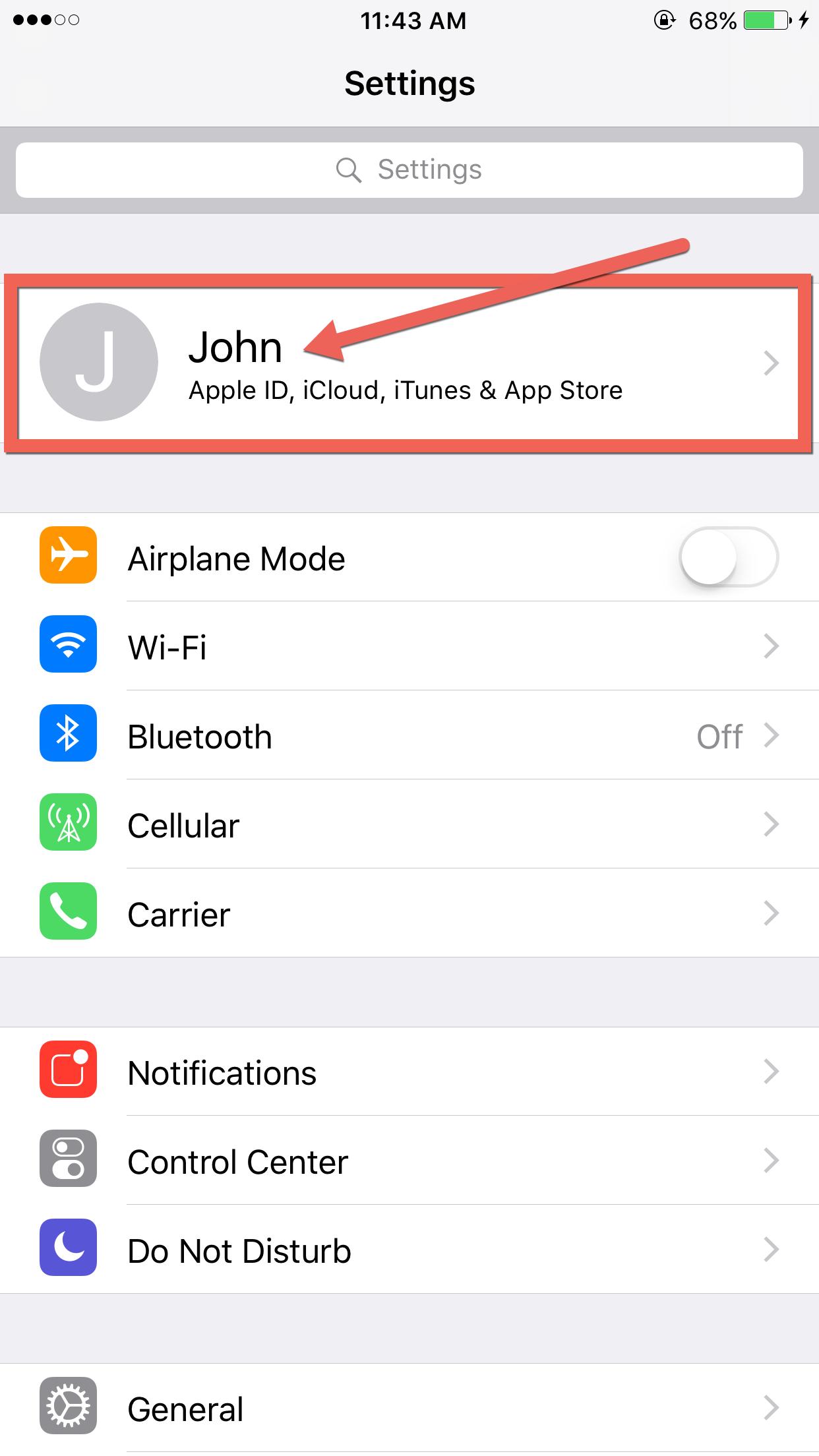Open Do Not Disturb settings
819x1456 pixels.
click(x=409, y=1251)
